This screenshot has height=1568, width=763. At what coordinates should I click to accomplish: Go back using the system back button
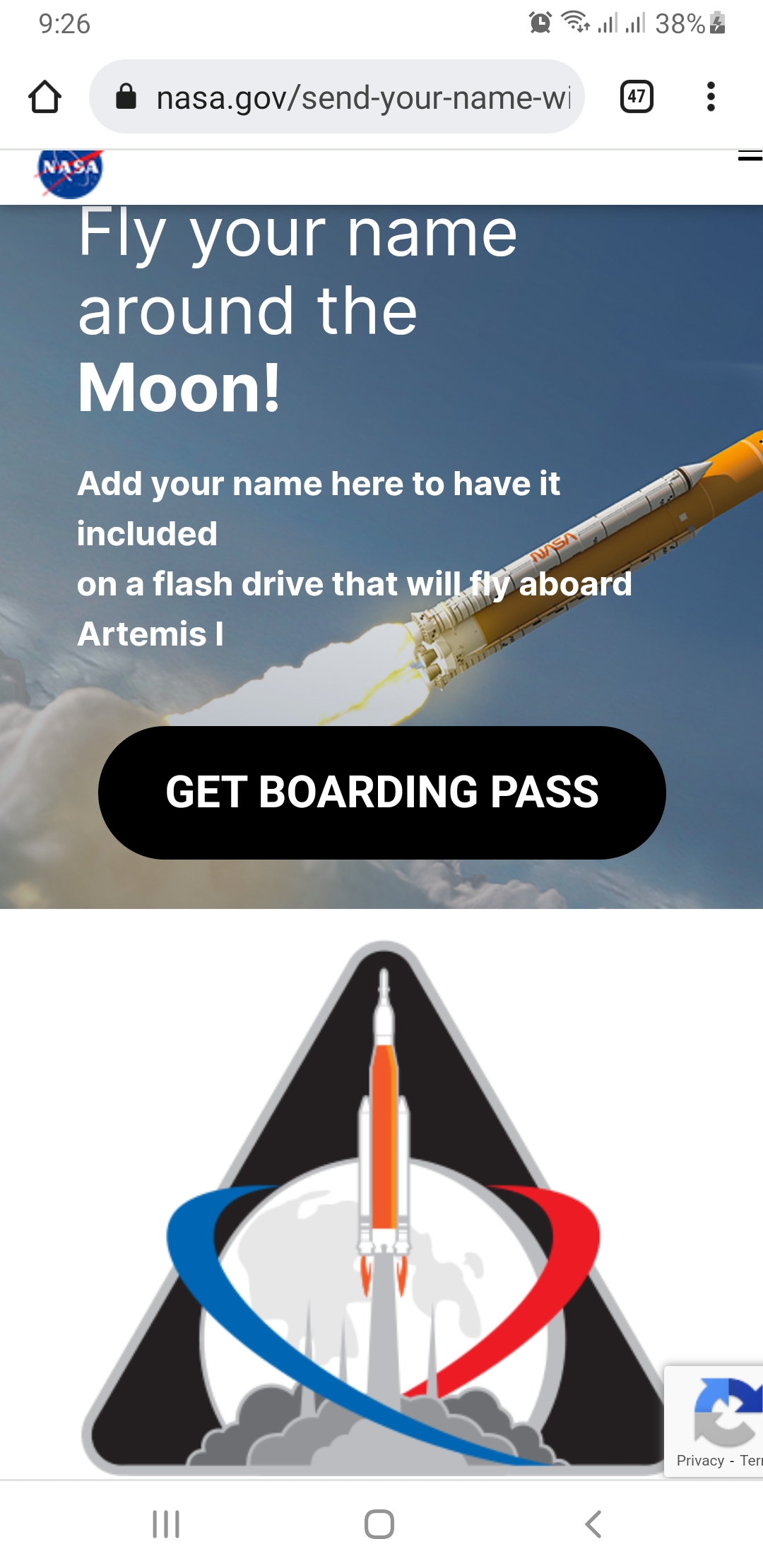coord(593,1524)
